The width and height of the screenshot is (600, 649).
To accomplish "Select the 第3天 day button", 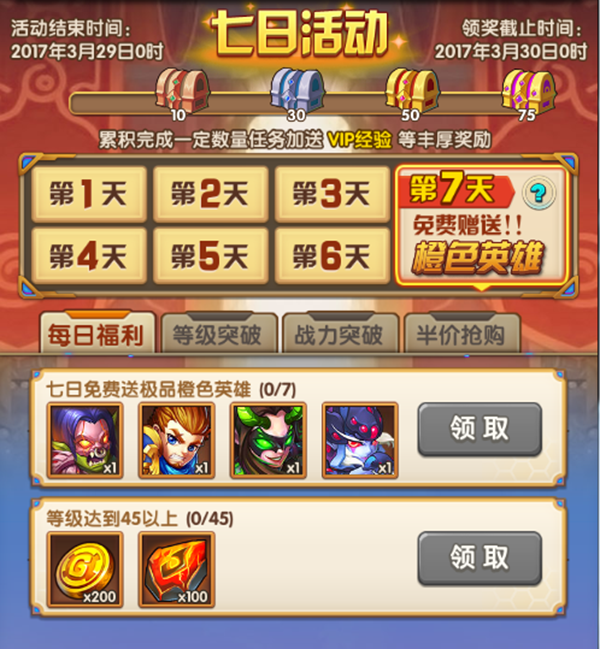I will [331, 193].
